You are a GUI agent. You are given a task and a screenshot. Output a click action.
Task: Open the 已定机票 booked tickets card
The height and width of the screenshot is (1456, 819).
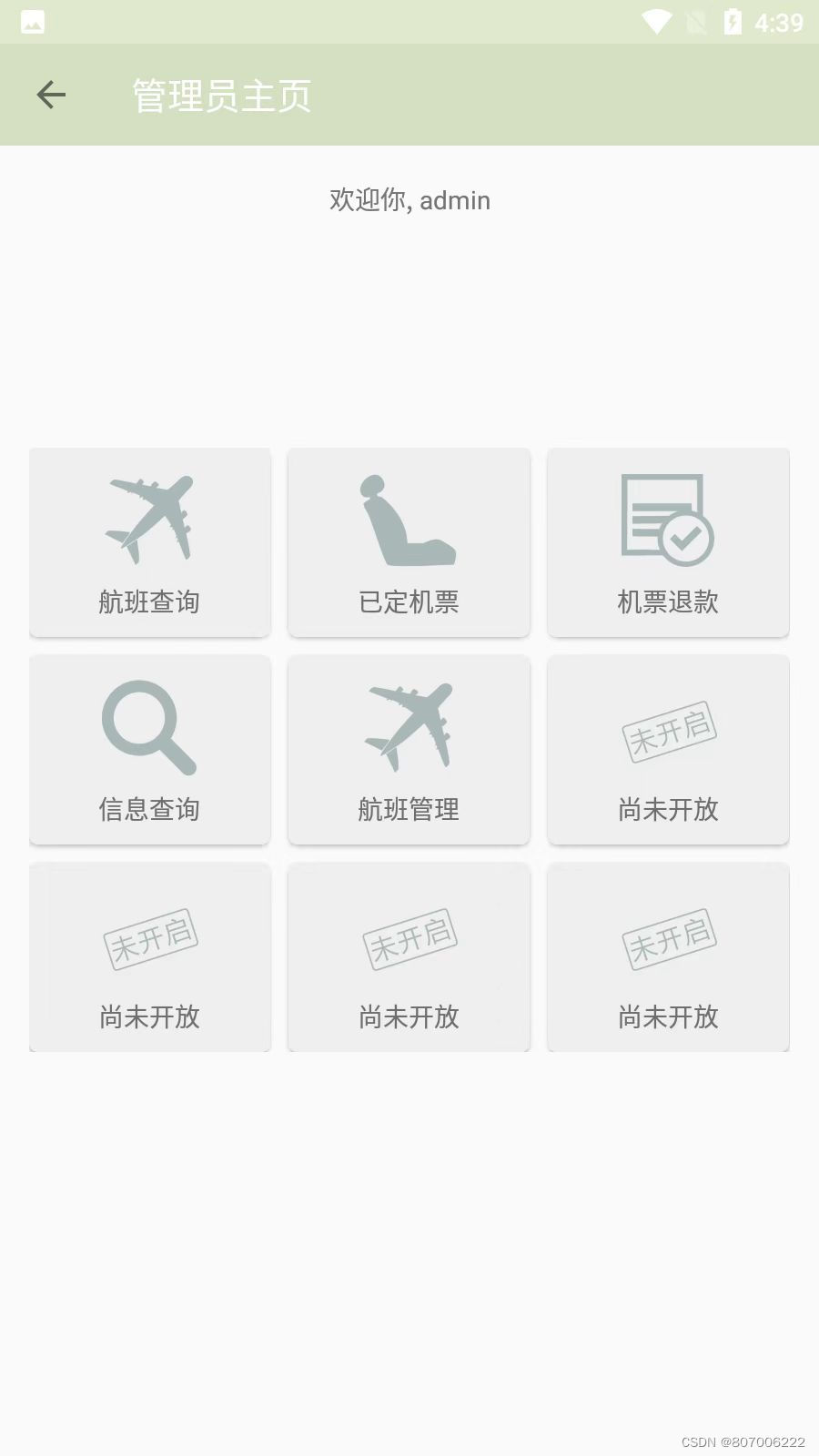click(x=409, y=542)
